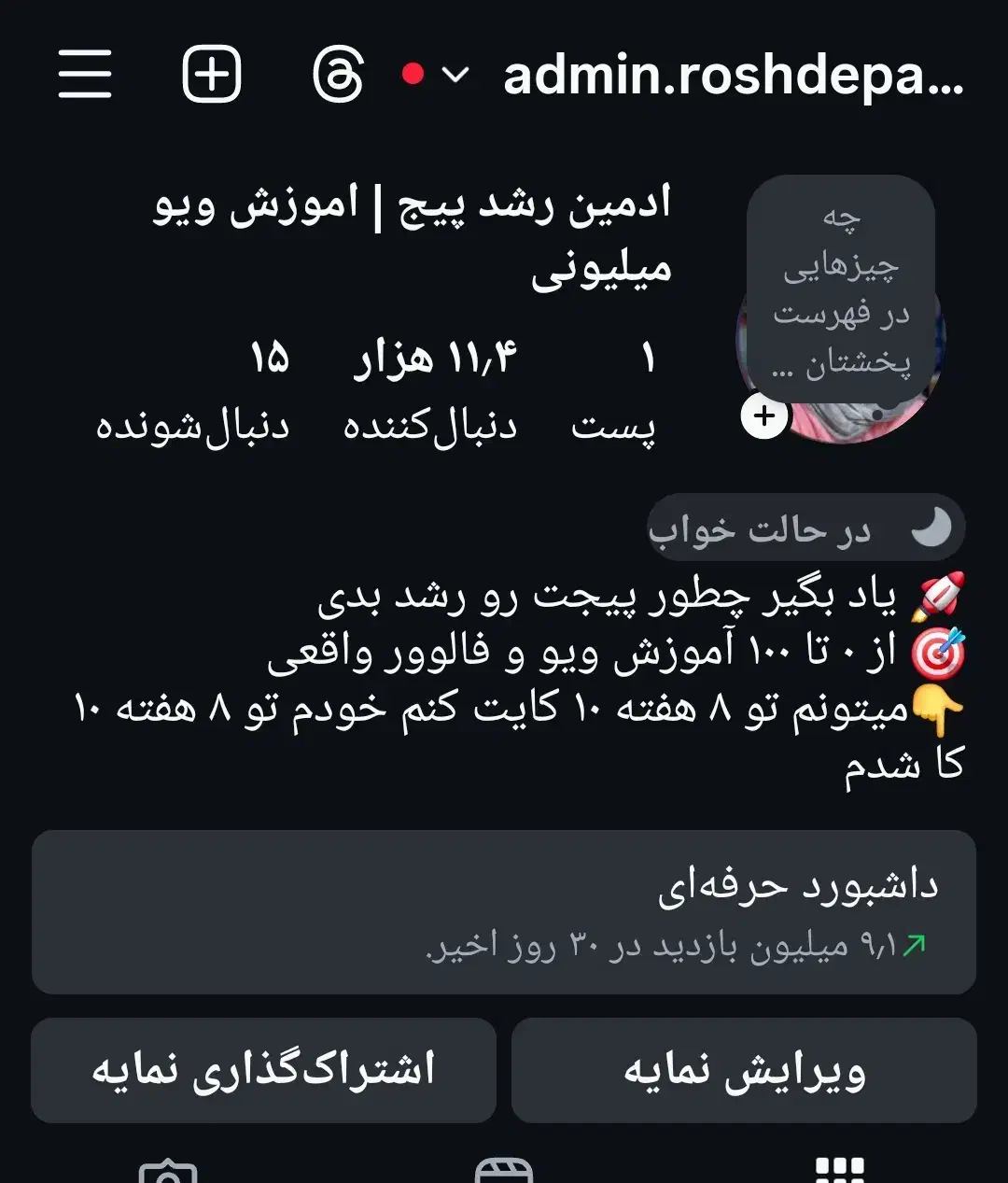Tap ویرایش نمایه button
The image size is (1008, 1183).
(x=744, y=1070)
